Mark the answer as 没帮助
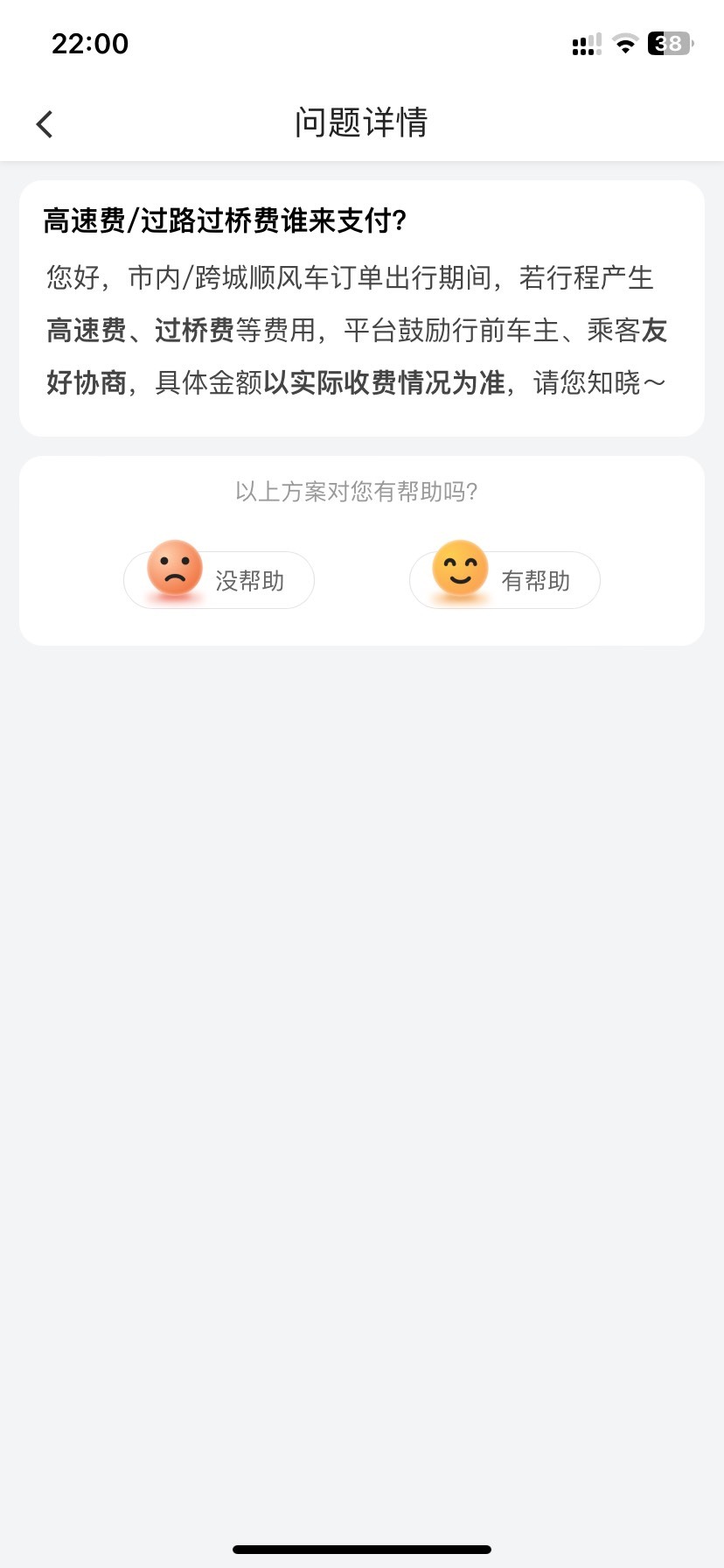 tap(219, 579)
